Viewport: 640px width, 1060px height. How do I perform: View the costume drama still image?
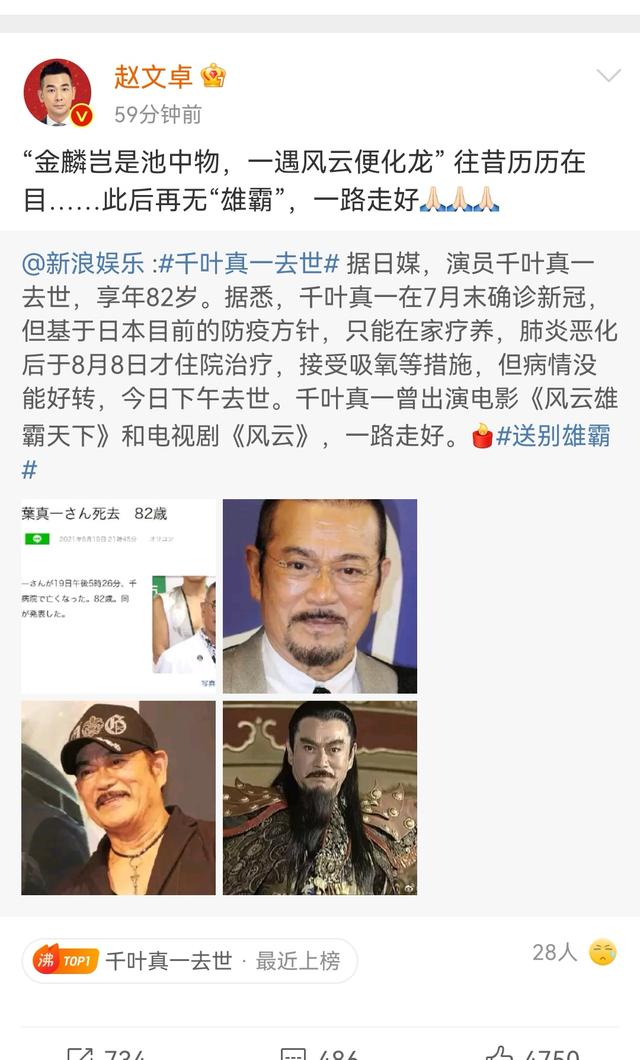coord(319,797)
